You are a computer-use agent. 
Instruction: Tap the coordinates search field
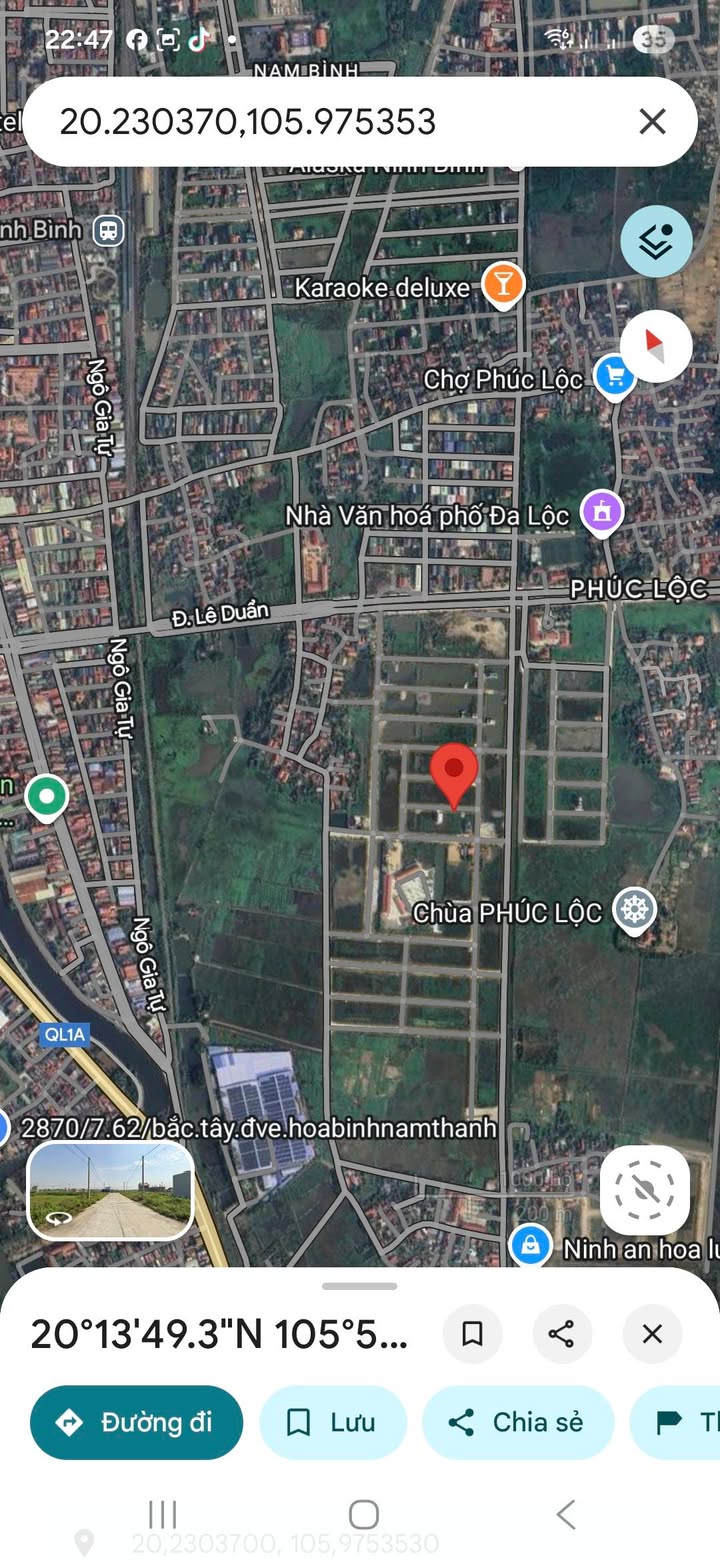pyautogui.click(x=330, y=122)
